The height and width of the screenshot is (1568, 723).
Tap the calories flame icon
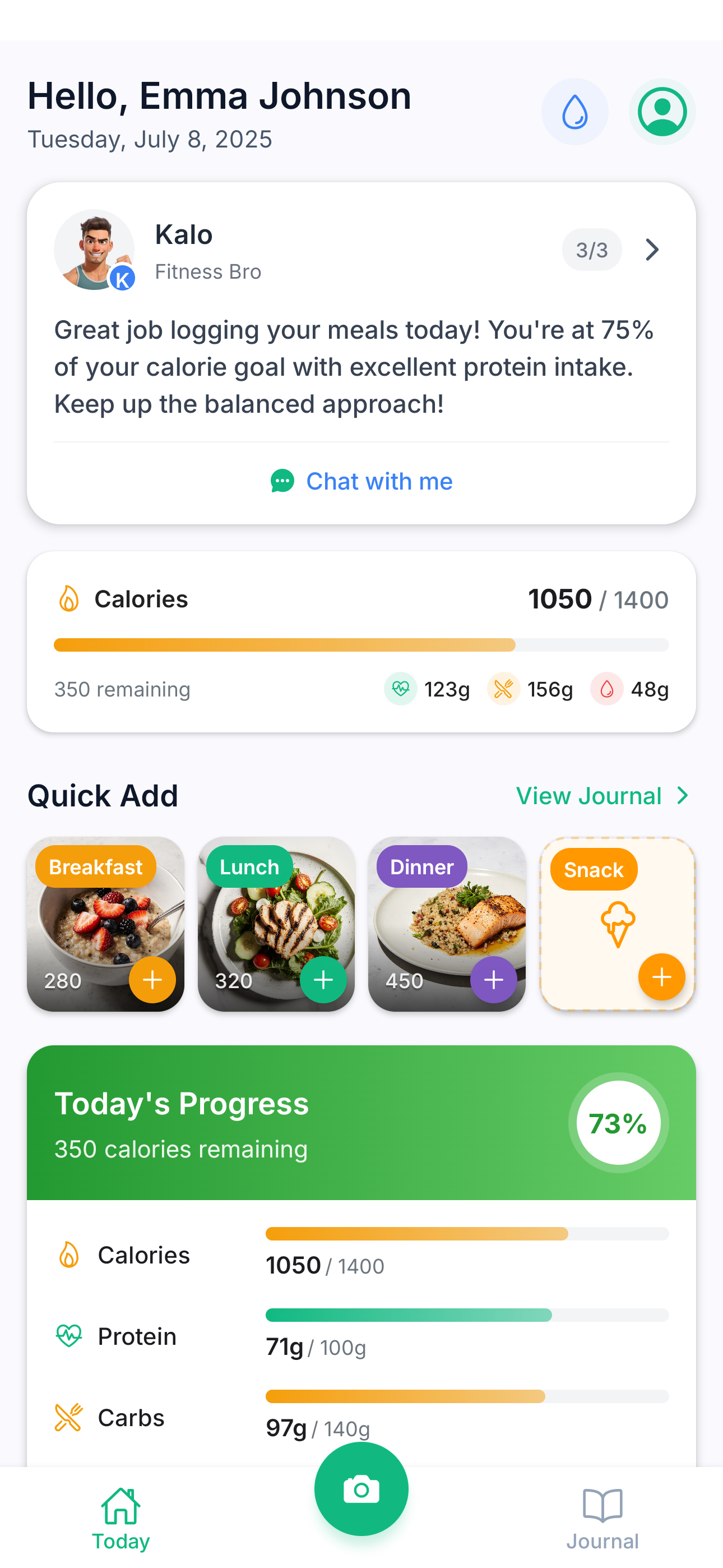click(x=70, y=598)
